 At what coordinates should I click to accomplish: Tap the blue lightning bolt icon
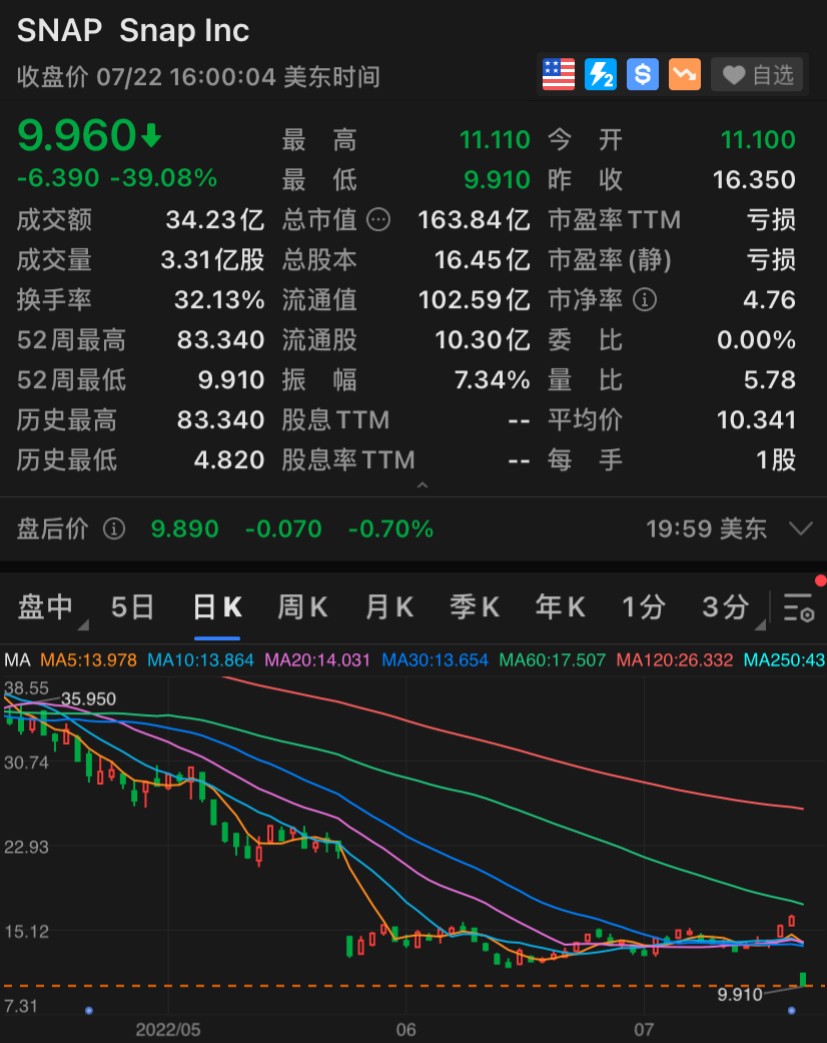pyautogui.click(x=600, y=75)
